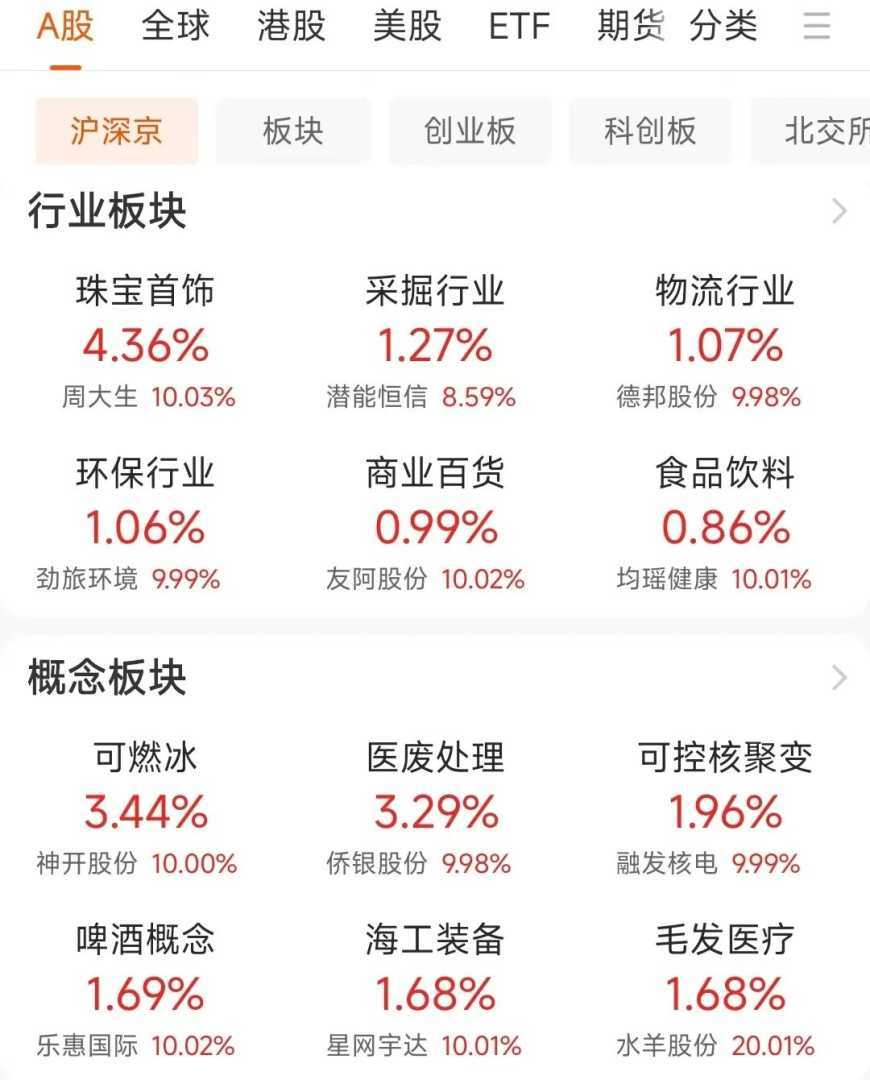Open the 珠宝首饰 sector card
This screenshot has width=870, height=1080.
pos(146,343)
